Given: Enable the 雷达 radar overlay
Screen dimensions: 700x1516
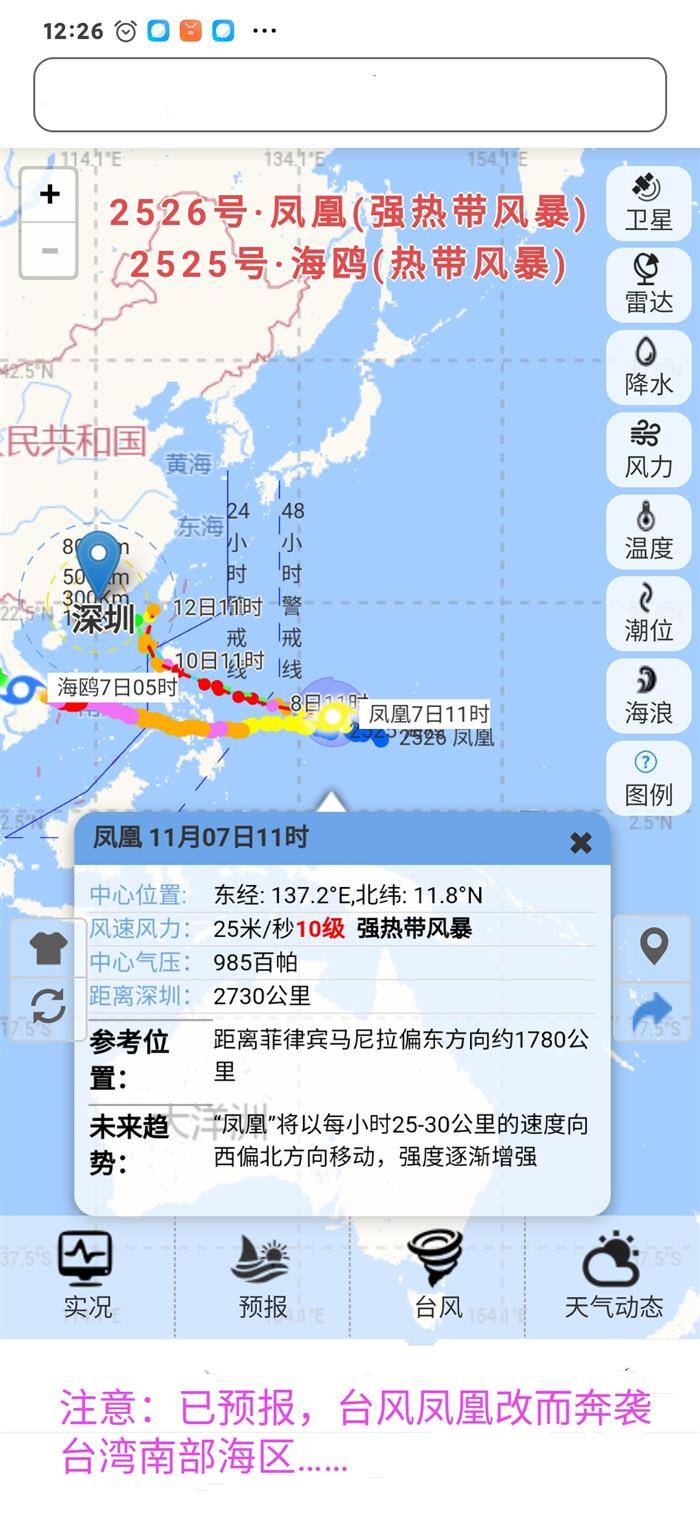Looking at the screenshot, I should pyautogui.click(x=648, y=285).
